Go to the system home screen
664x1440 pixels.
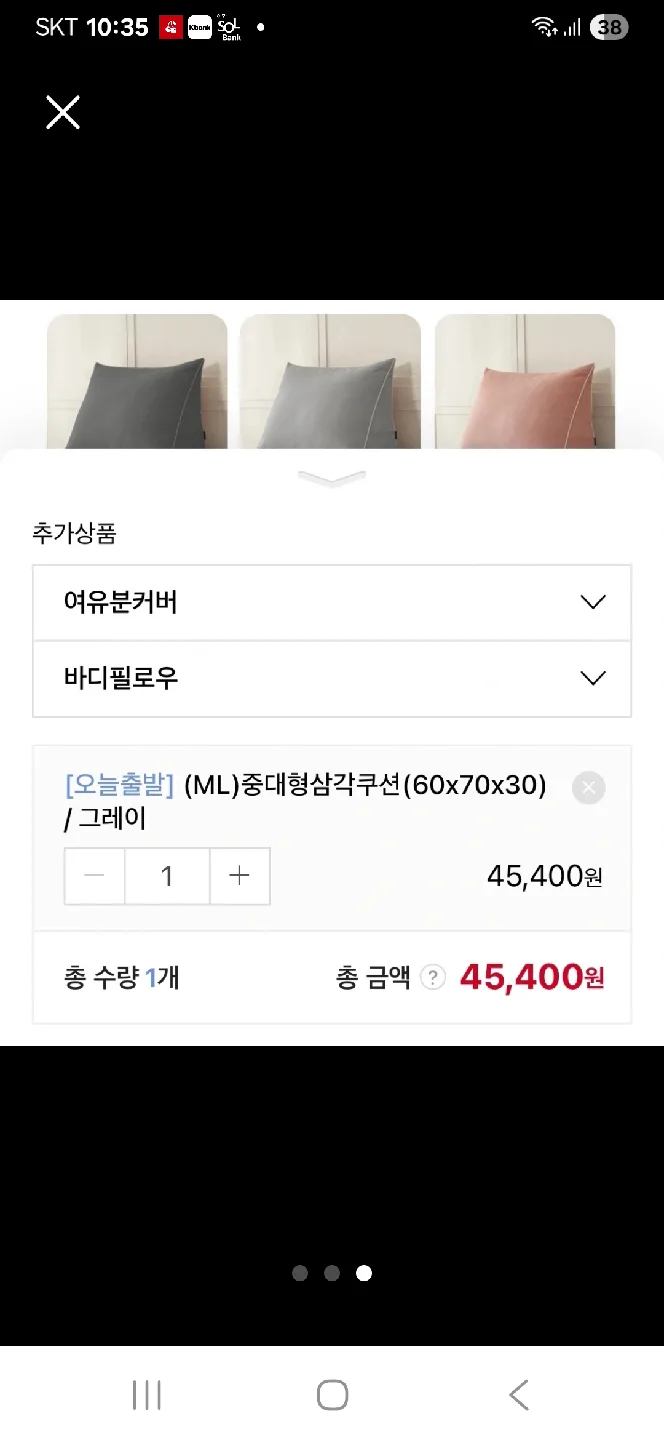click(332, 1395)
